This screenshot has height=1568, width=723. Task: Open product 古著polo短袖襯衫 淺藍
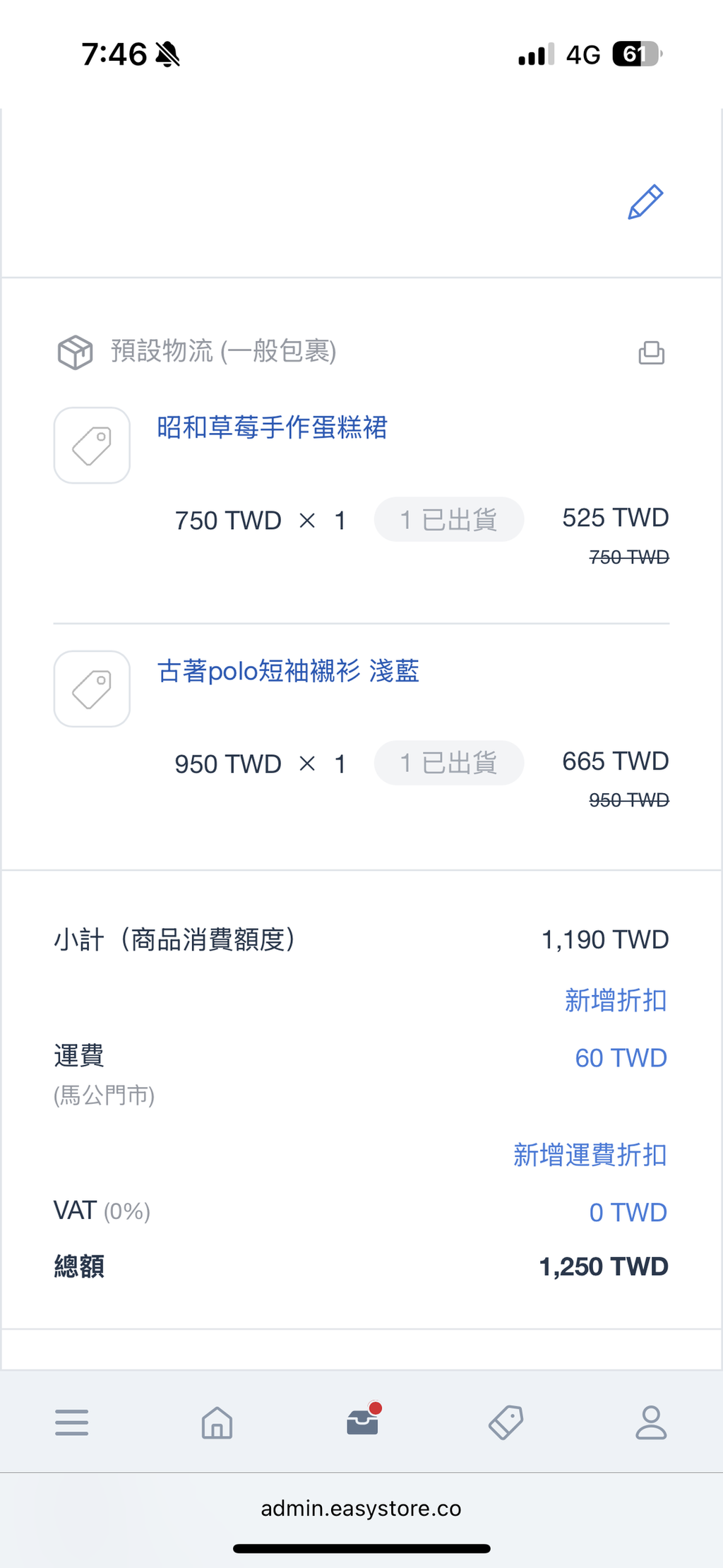(288, 671)
